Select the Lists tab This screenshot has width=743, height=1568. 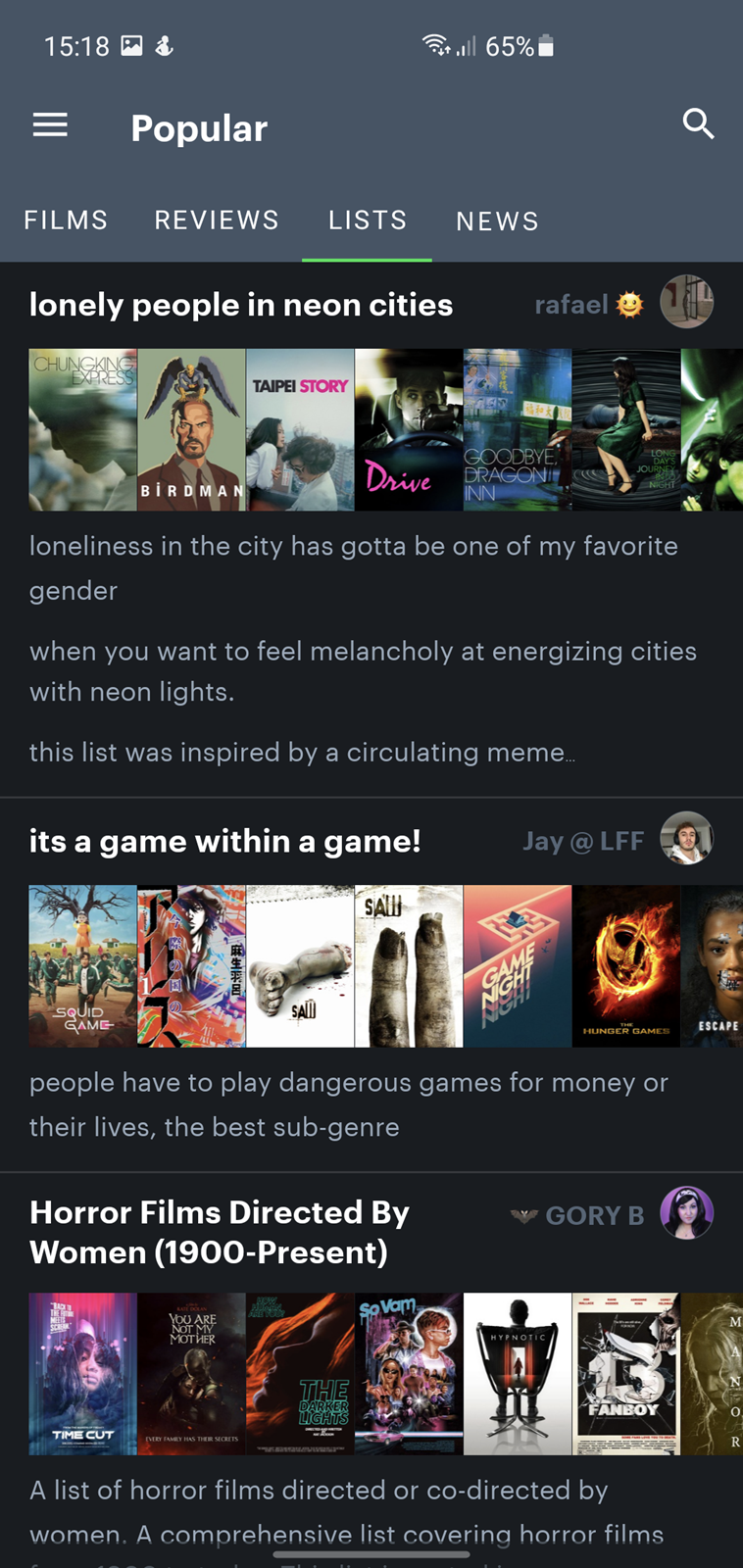[x=368, y=220]
